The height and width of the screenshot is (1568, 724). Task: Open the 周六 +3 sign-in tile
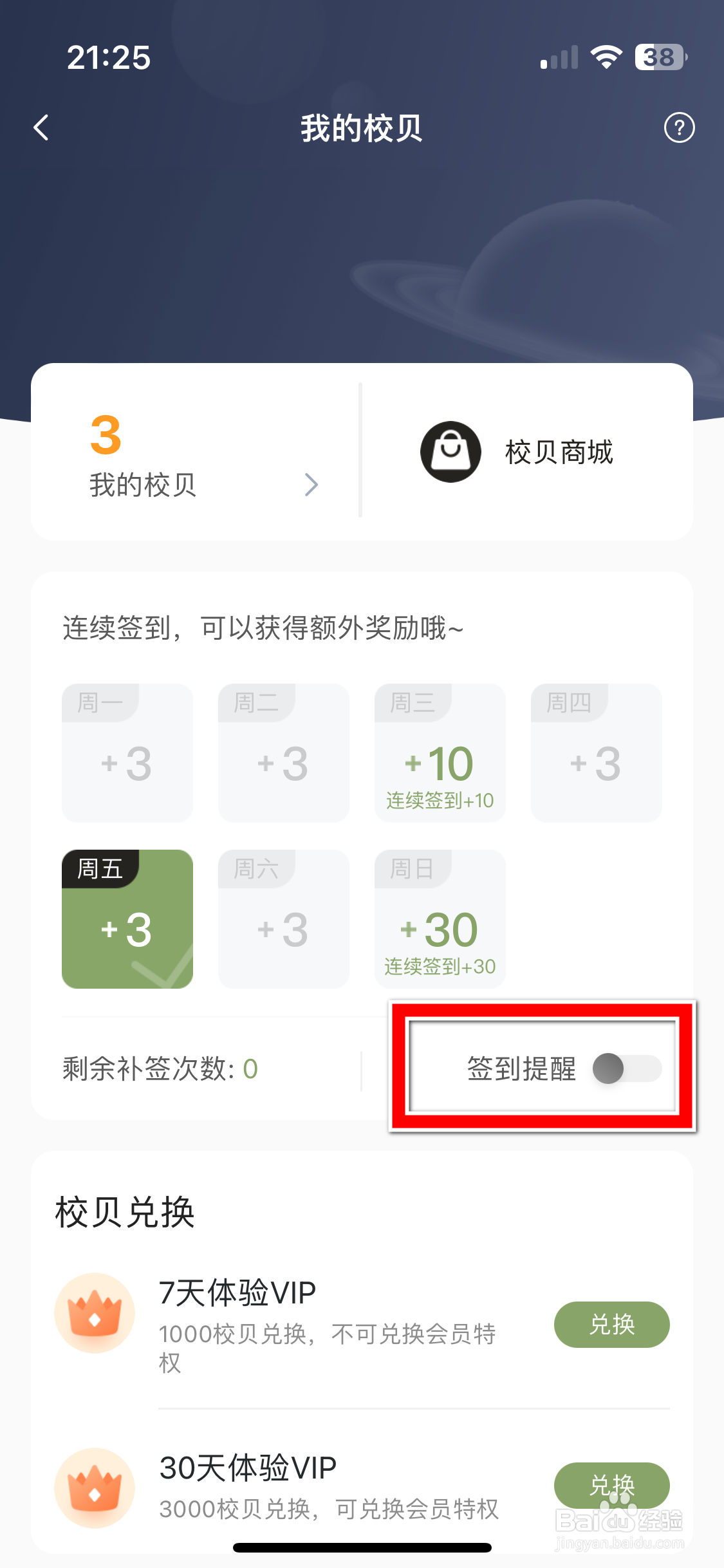(283, 919)
